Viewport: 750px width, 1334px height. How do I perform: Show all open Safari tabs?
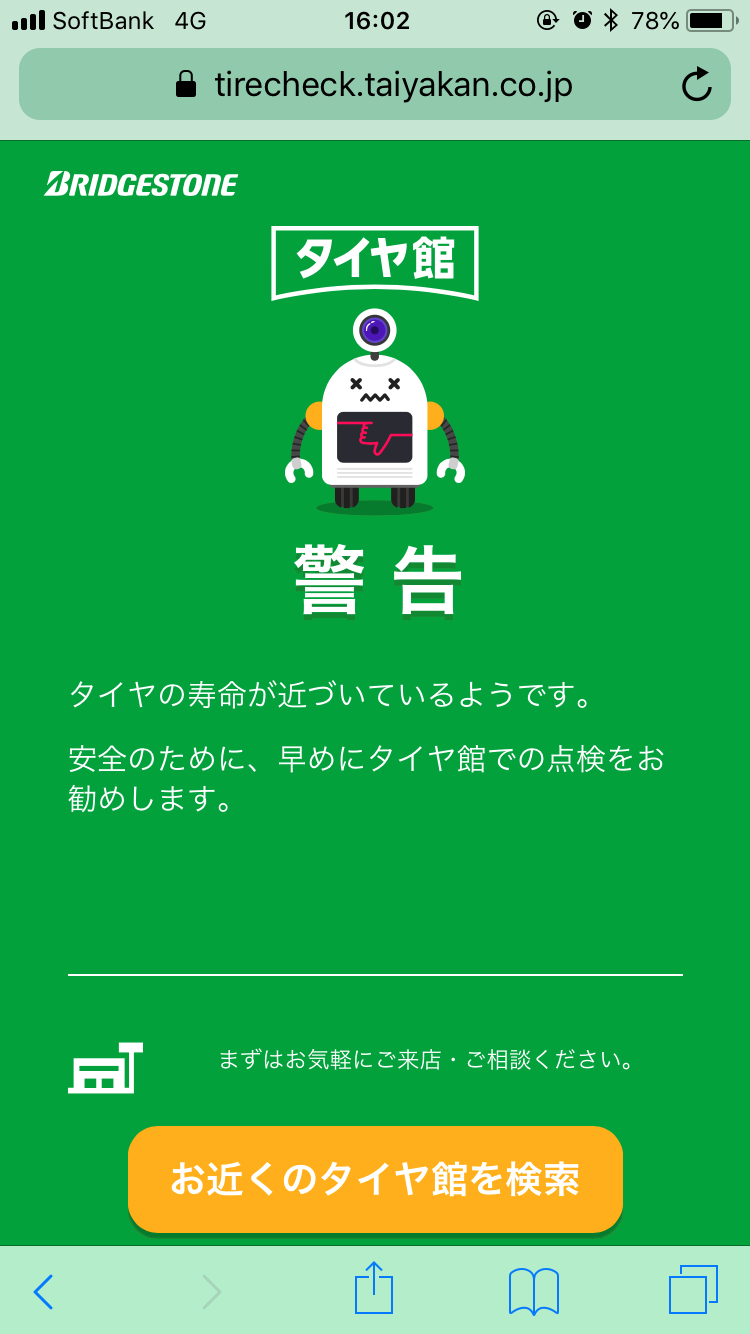click(x=693, y=1290)
